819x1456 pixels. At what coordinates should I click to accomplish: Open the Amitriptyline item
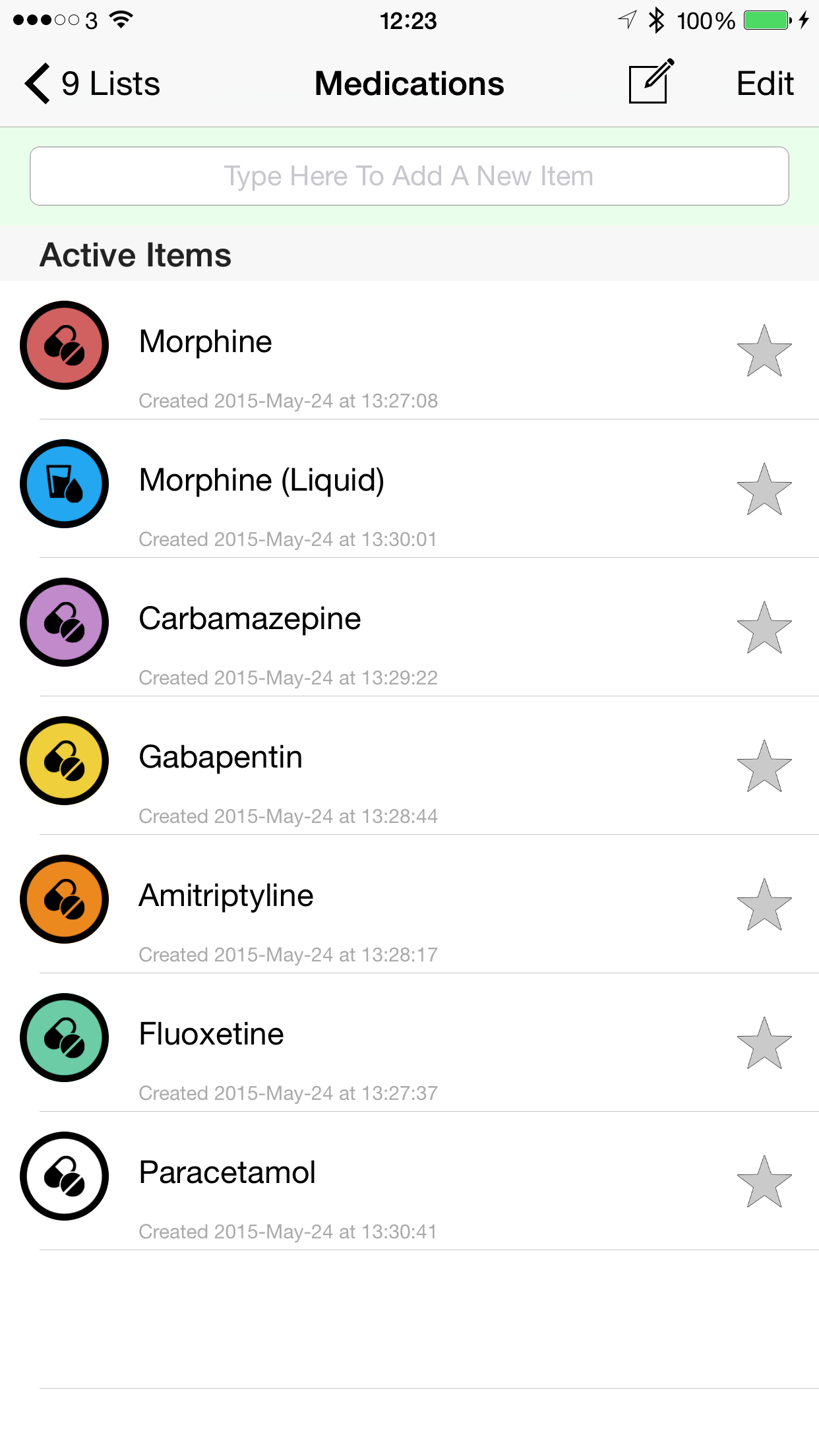(x=409, y=904)
